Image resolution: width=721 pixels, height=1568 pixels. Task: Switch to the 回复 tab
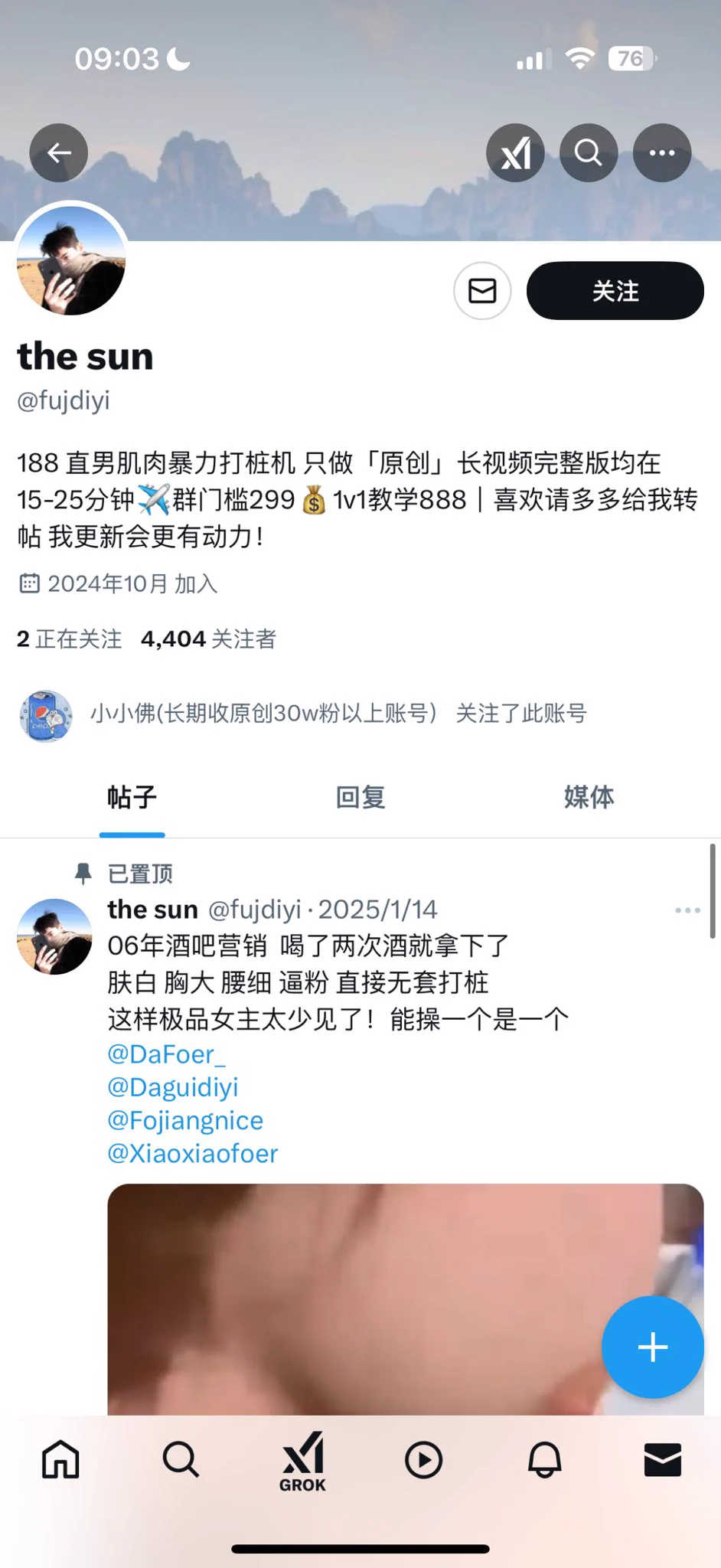[360, 797]
